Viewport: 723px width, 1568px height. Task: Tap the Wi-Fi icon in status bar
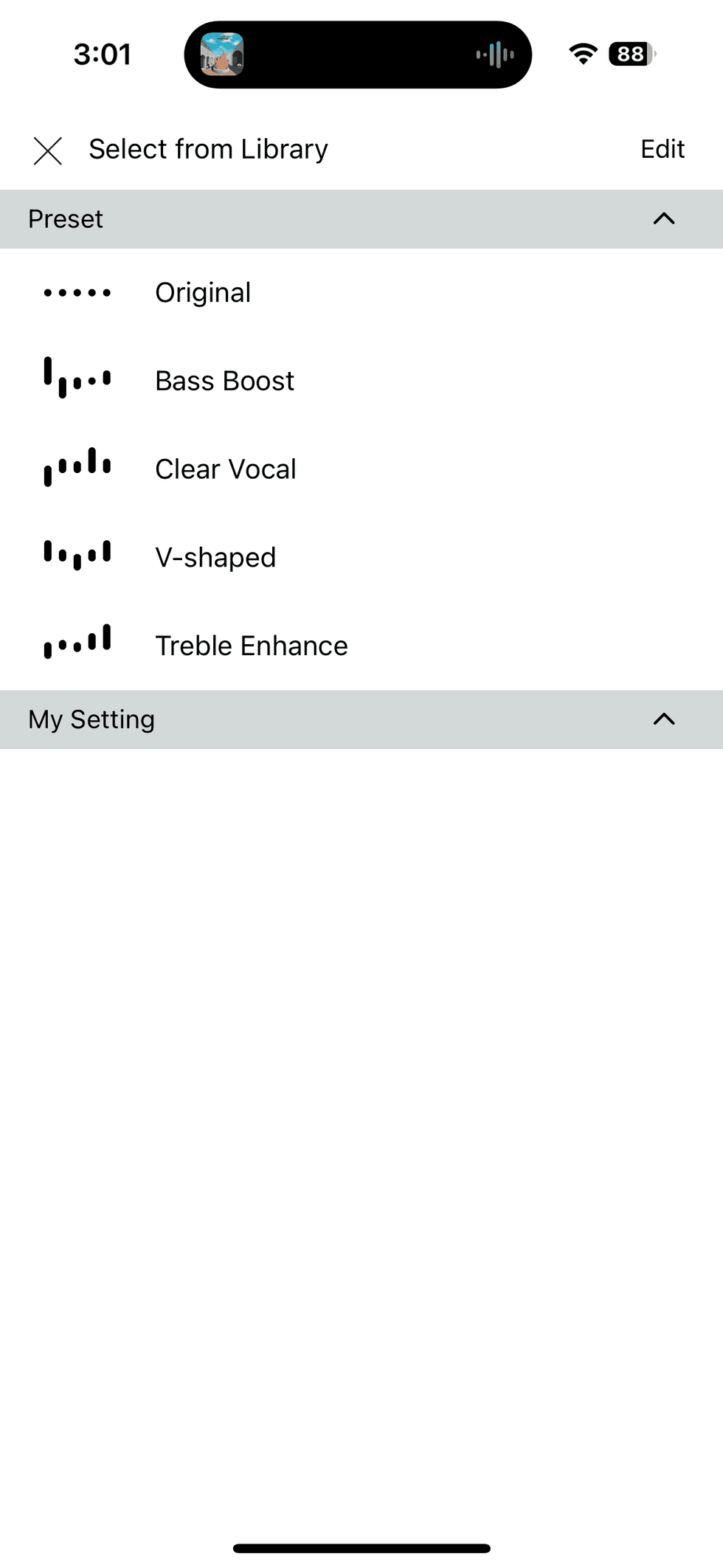click(x=582, y=53)
